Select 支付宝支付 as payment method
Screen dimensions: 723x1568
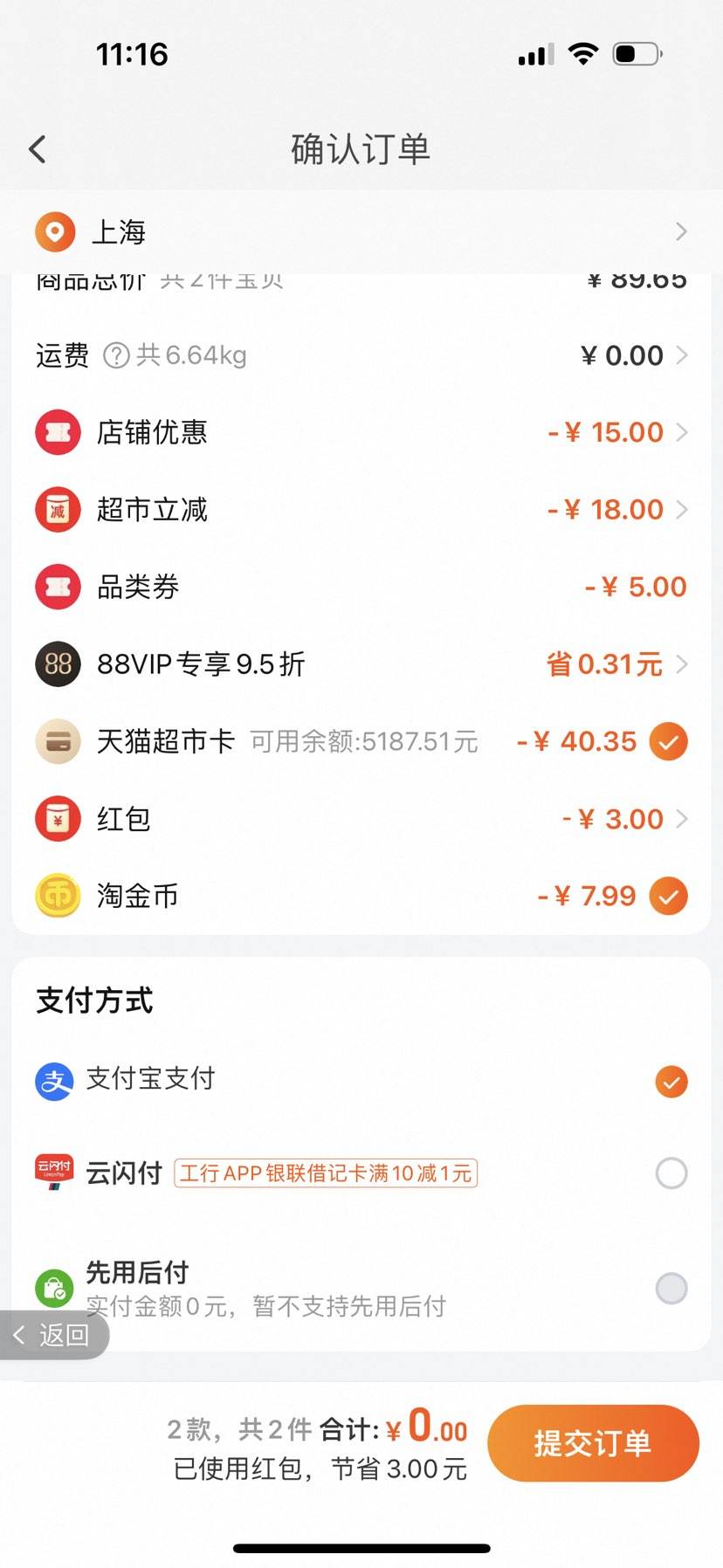point(361,1081)
